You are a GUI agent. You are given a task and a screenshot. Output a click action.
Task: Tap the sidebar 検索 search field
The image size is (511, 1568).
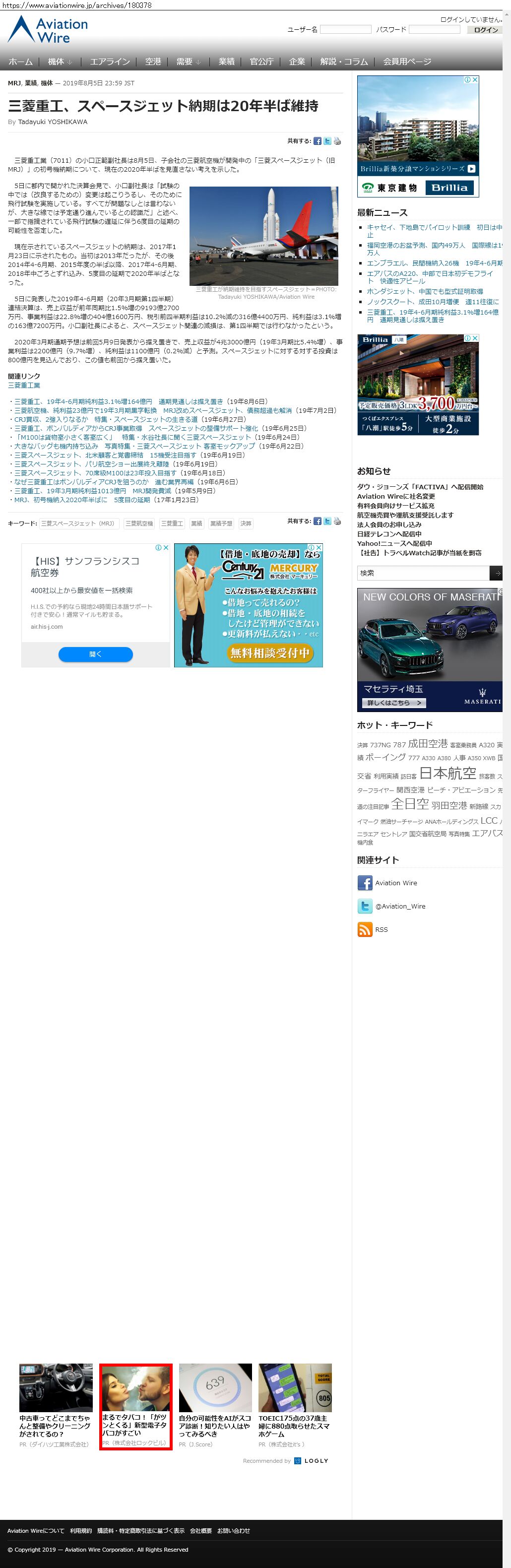(x=423, y=573)
